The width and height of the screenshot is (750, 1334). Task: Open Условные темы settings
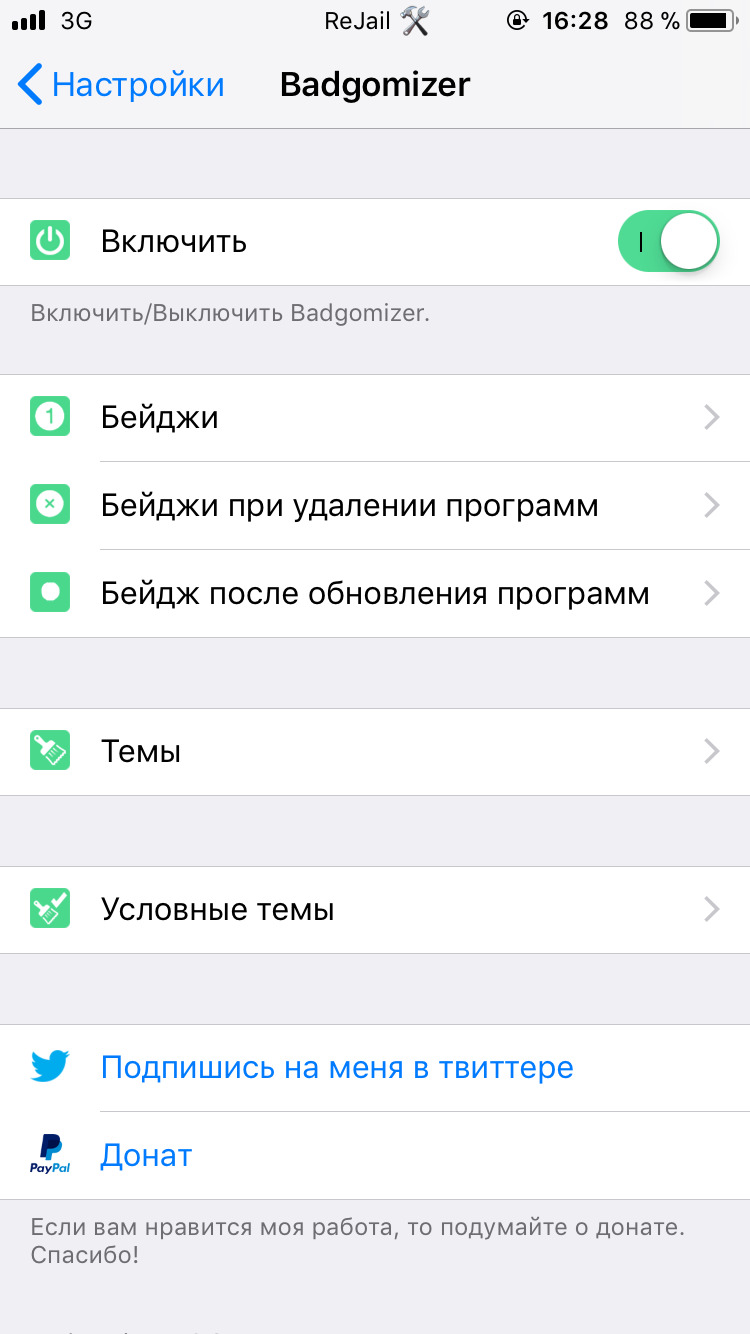375,909
